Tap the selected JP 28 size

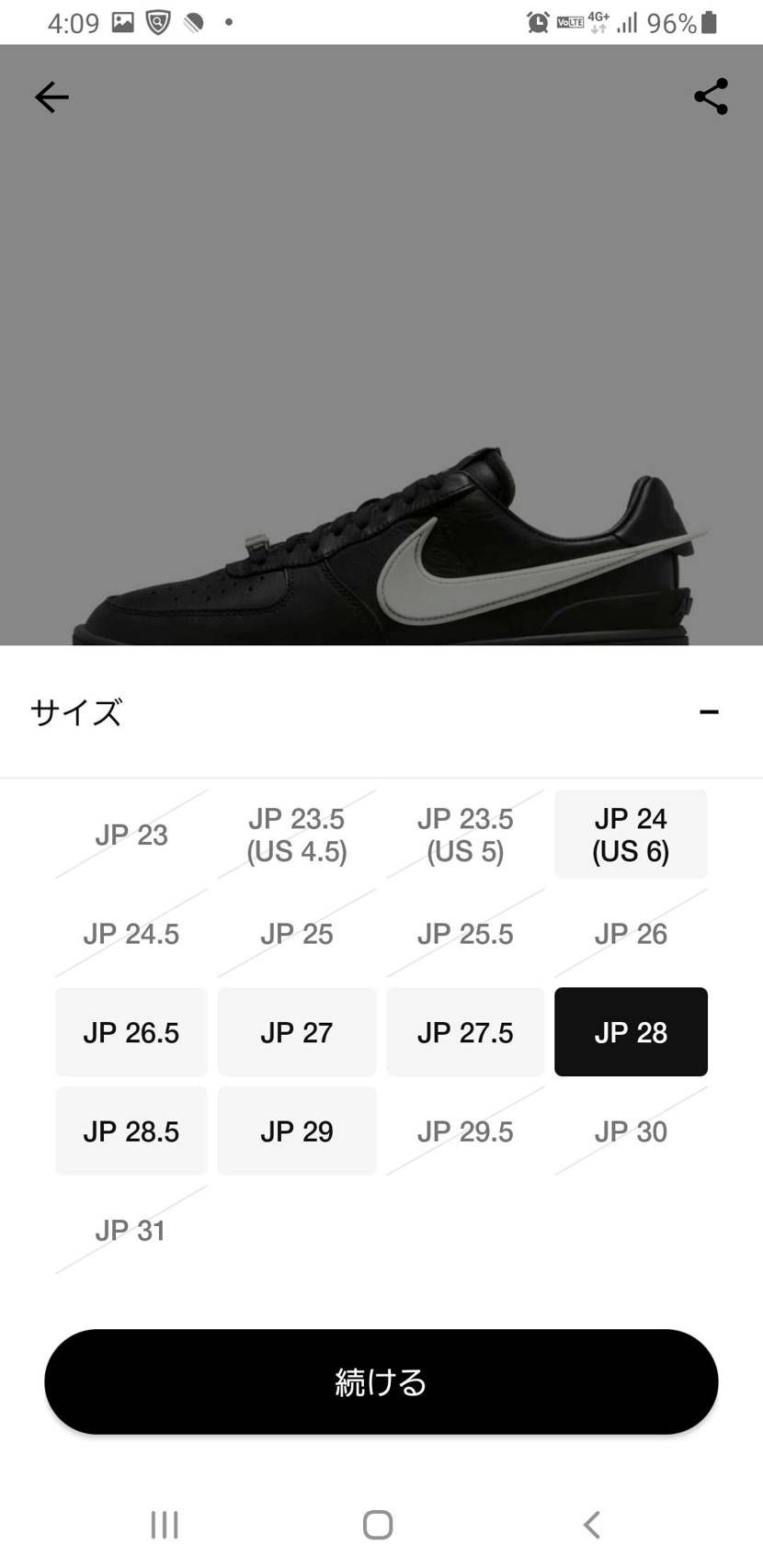point(631,1032)
